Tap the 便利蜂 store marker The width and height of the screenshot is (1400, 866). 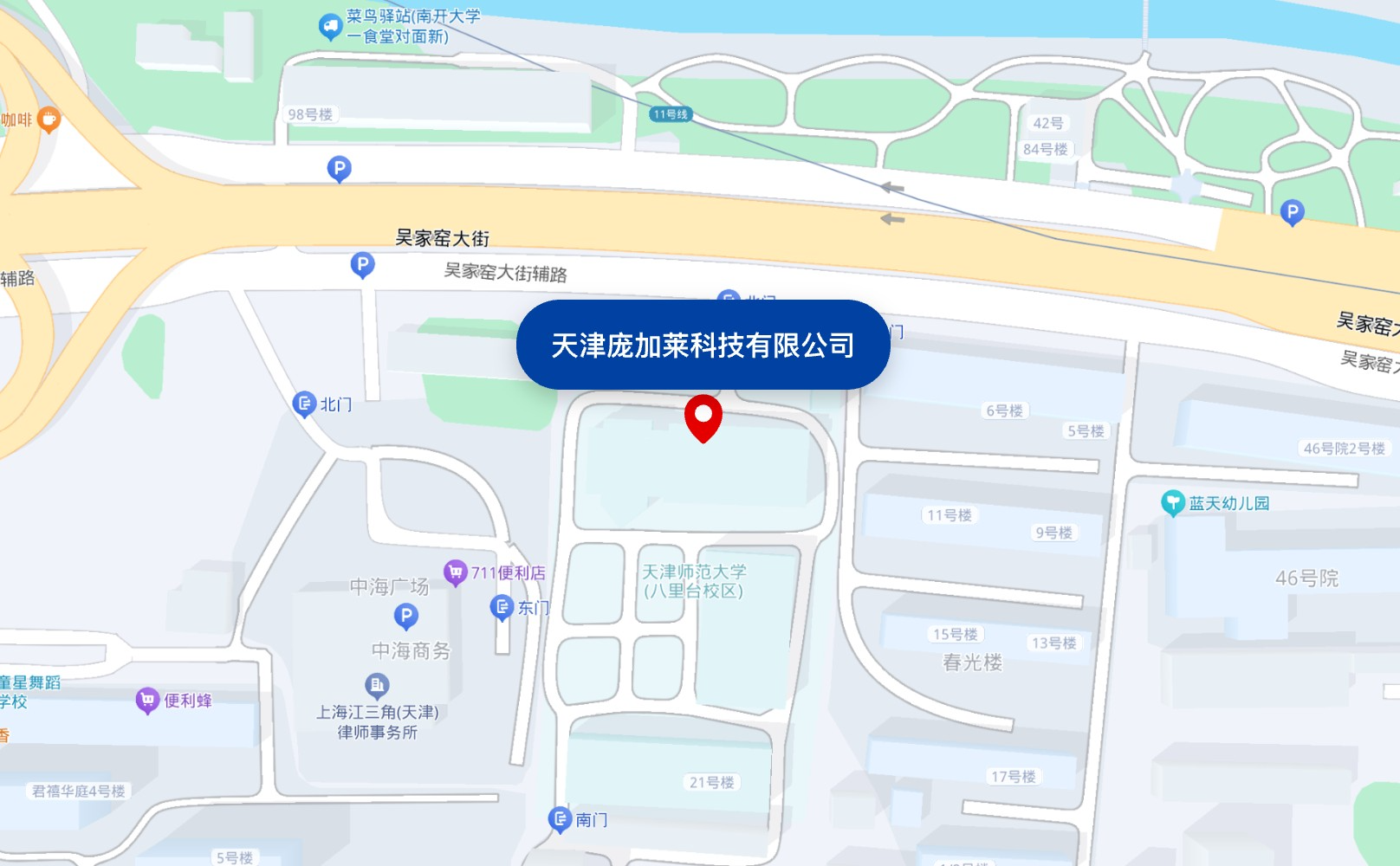pos(147,700)
